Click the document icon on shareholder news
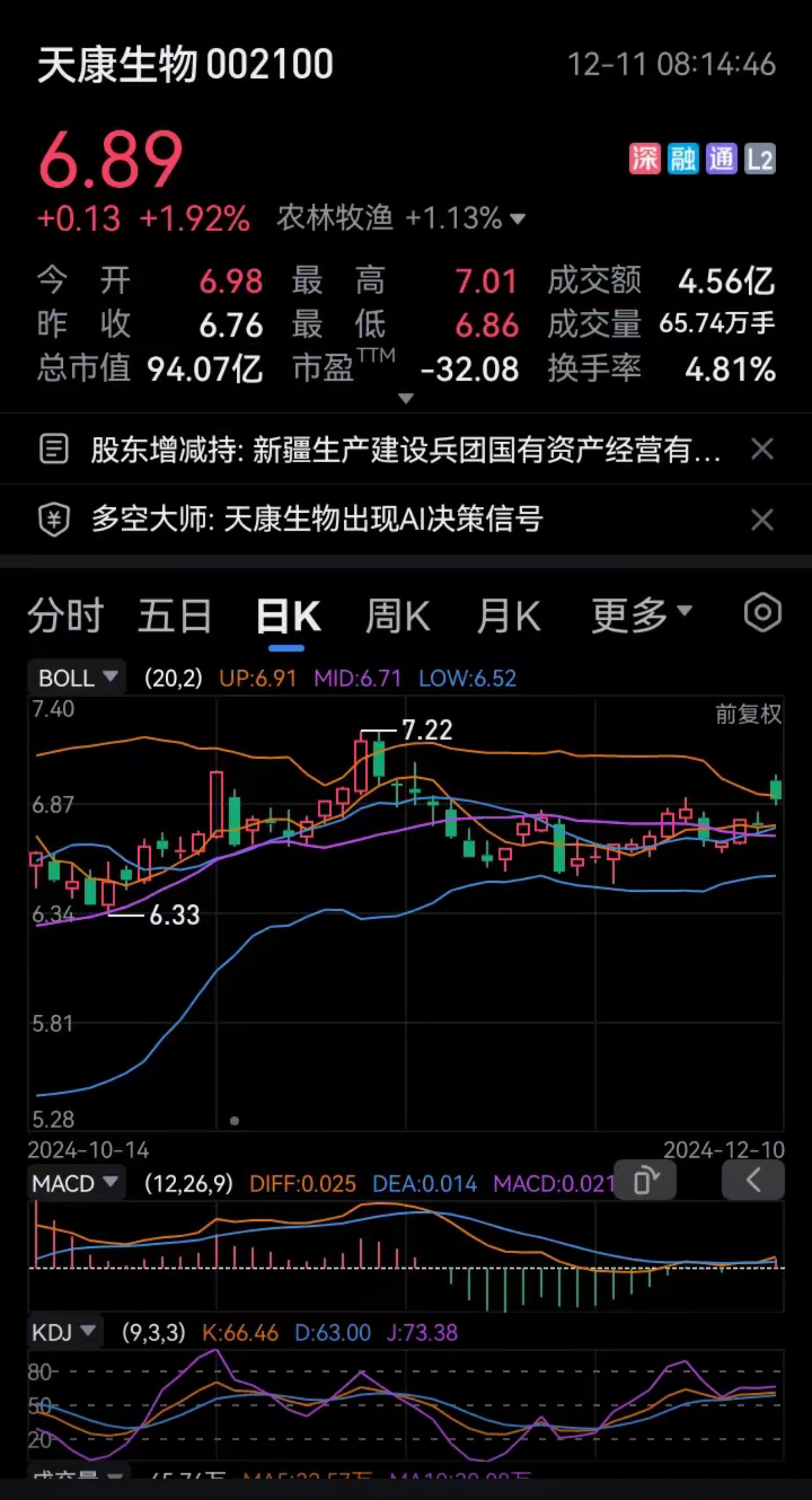 point(54,448)
